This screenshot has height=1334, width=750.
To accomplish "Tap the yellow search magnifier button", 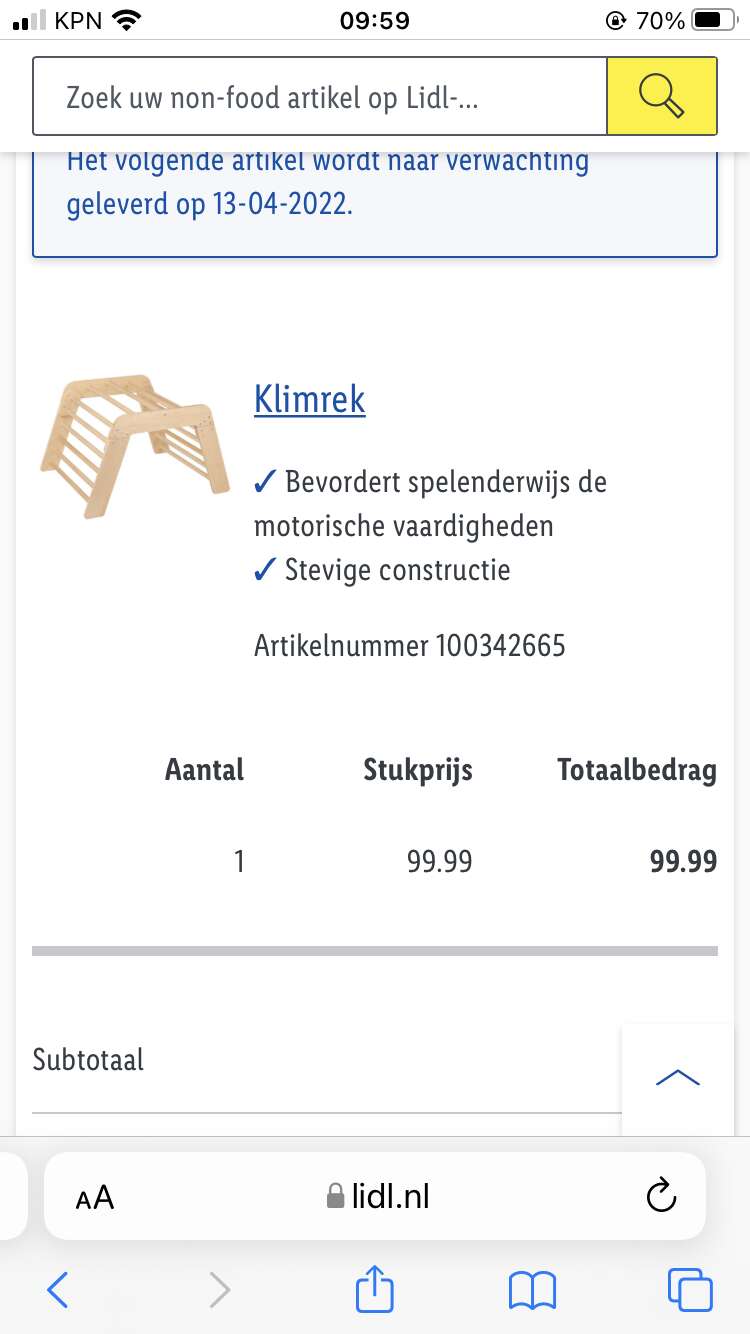I will (x=661, y=97).
